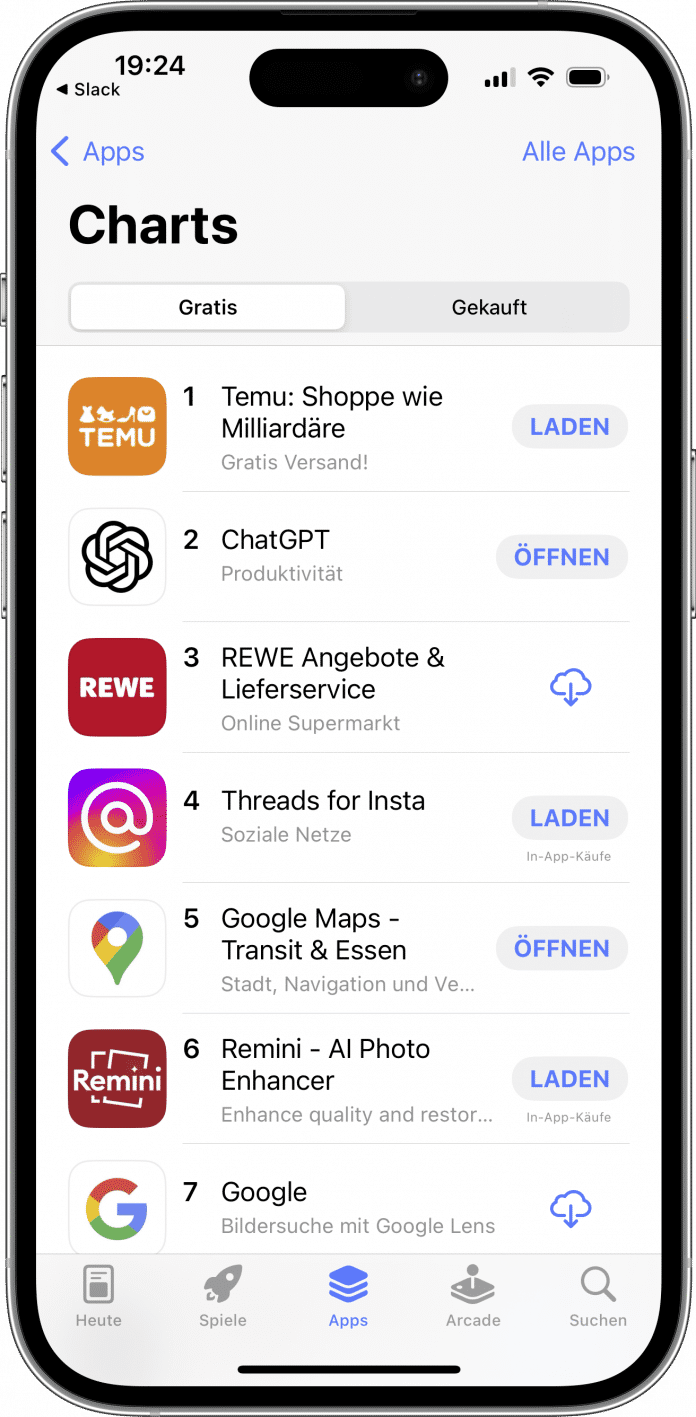Select the Gratis charts segment
The width and height of the screenshot is (696, 1417).
(x=208, y=307)
